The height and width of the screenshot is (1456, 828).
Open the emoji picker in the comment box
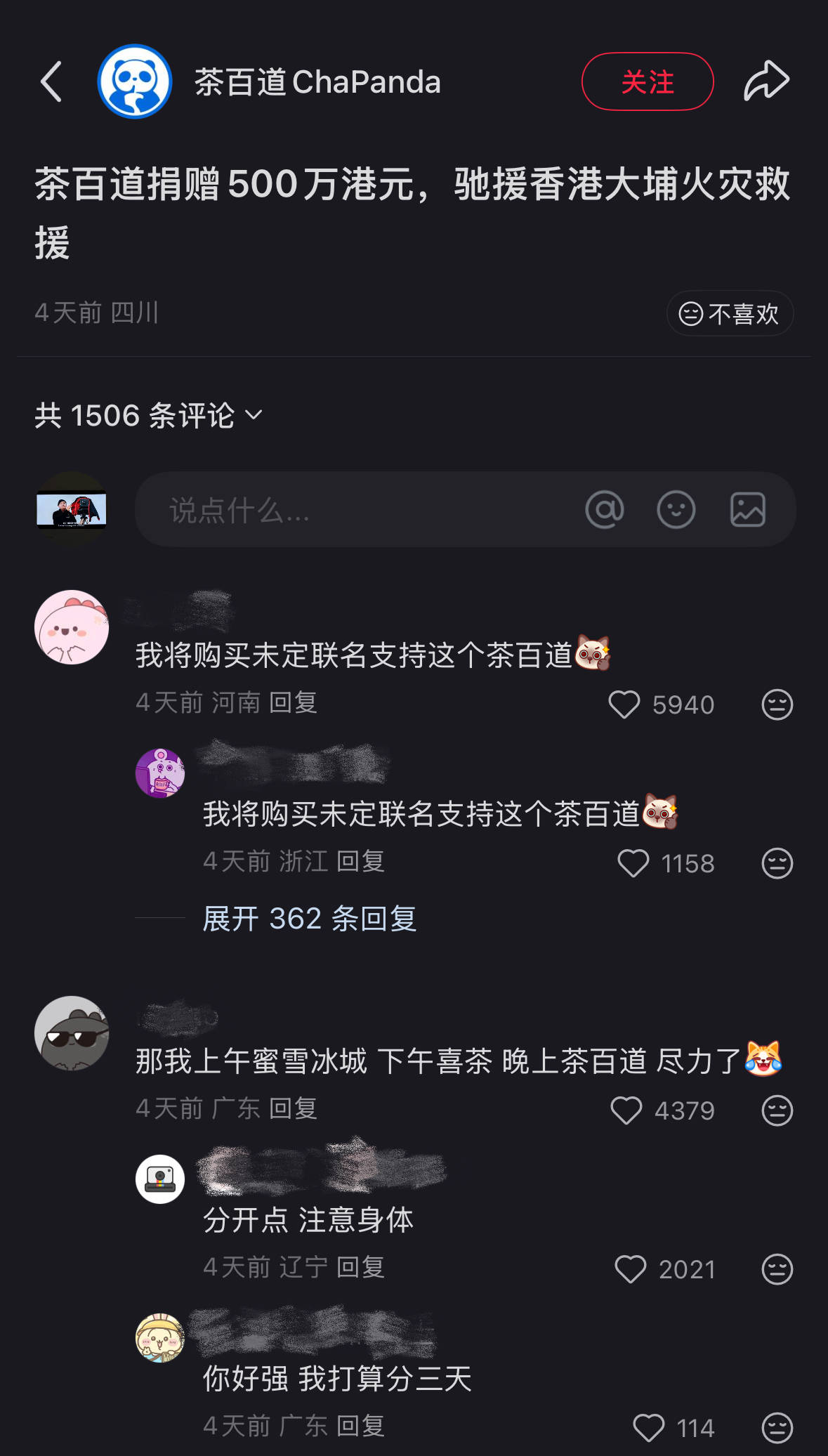(x=676, y=510)
